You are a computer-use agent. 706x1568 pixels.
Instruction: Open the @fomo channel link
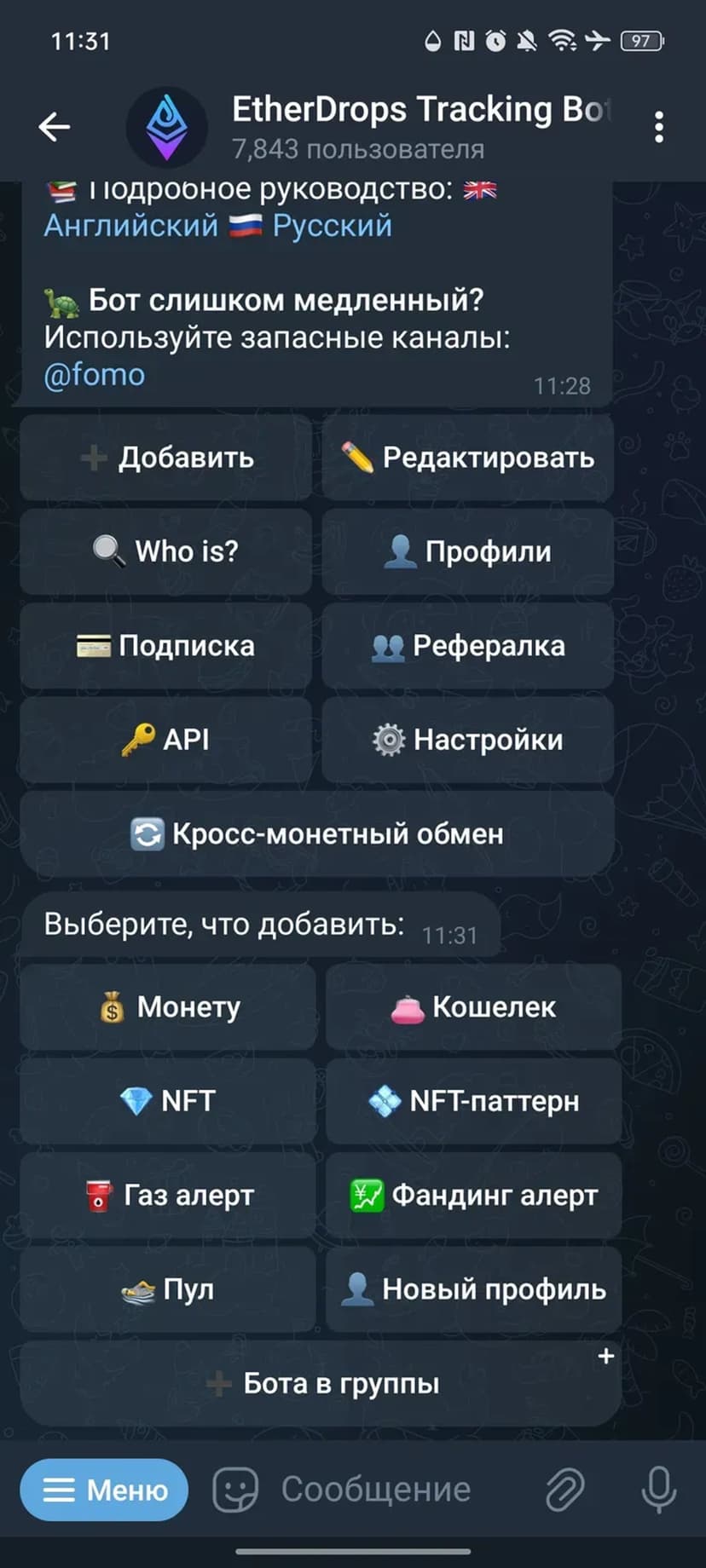95,374
